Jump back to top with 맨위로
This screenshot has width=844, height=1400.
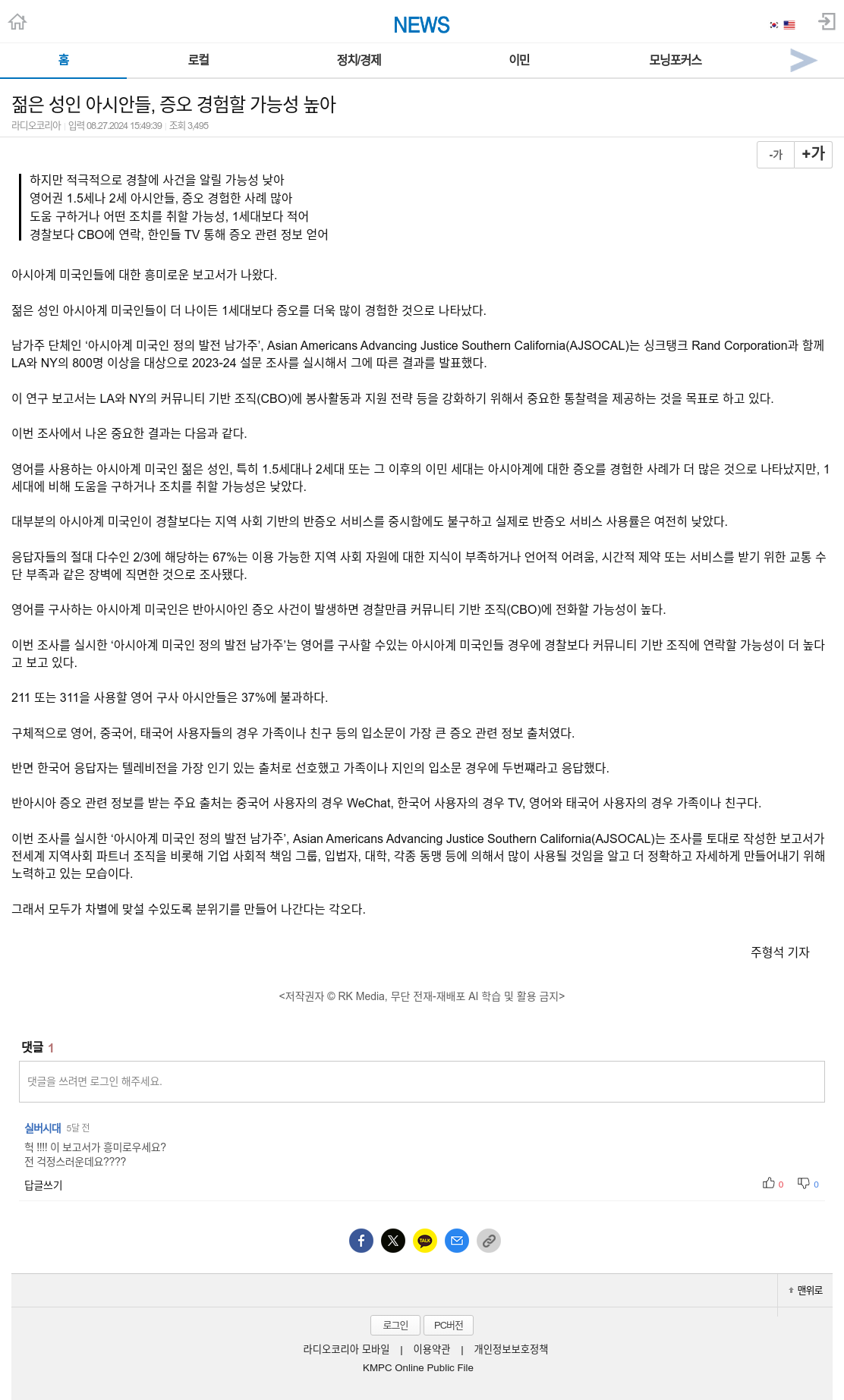point(805,1290)
